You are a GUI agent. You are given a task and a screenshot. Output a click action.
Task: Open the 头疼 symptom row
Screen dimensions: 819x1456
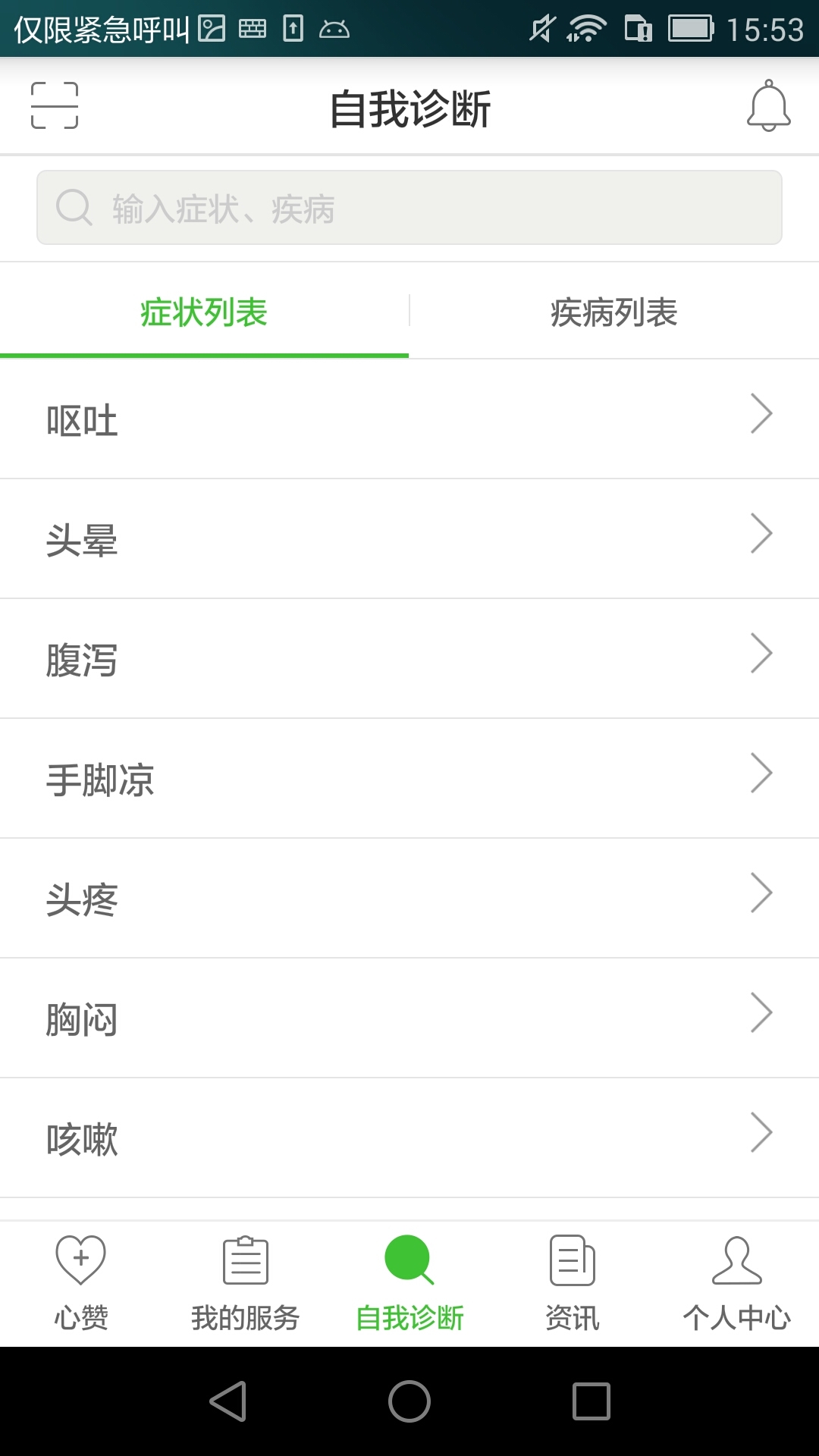coord(409,899)
